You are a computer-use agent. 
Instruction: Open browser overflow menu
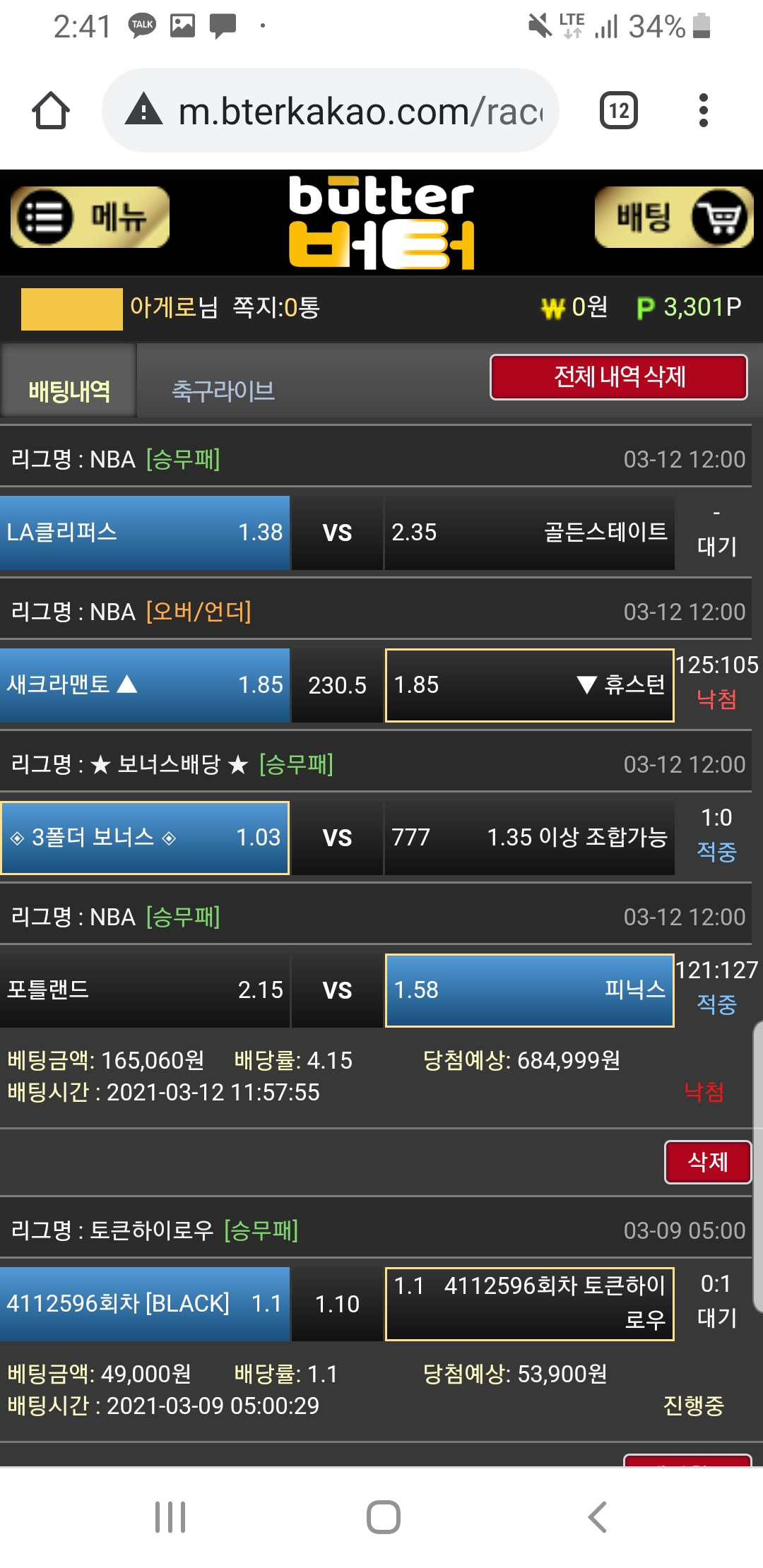703,111
